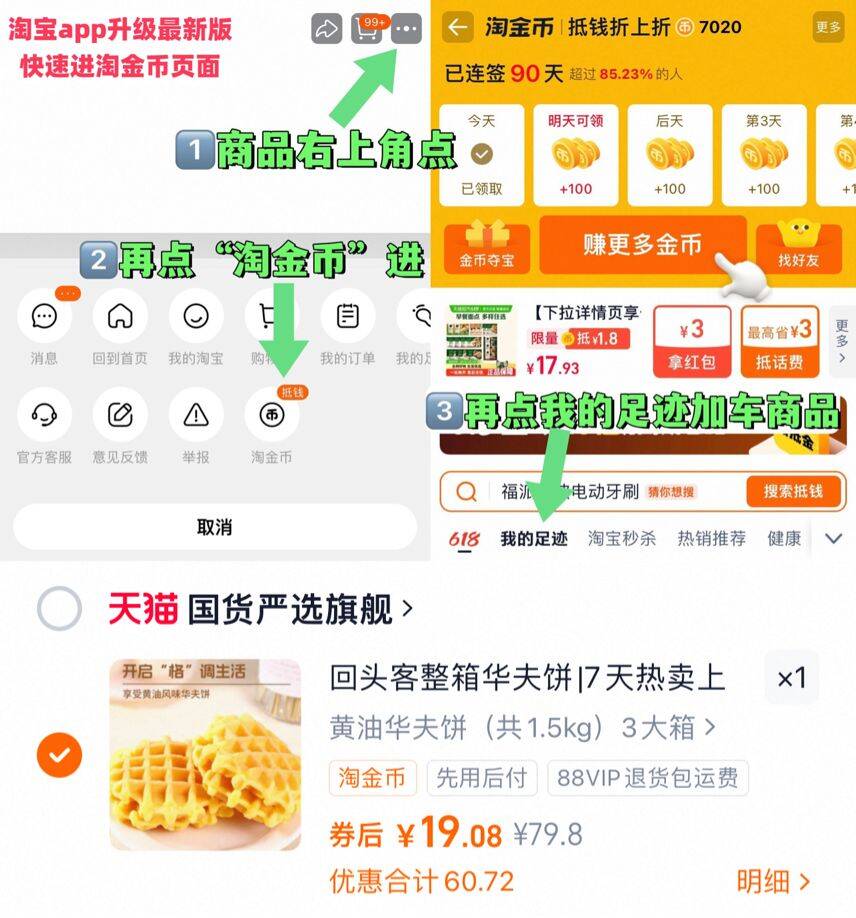Tap the 赚更多金币 button

[643, 246]
